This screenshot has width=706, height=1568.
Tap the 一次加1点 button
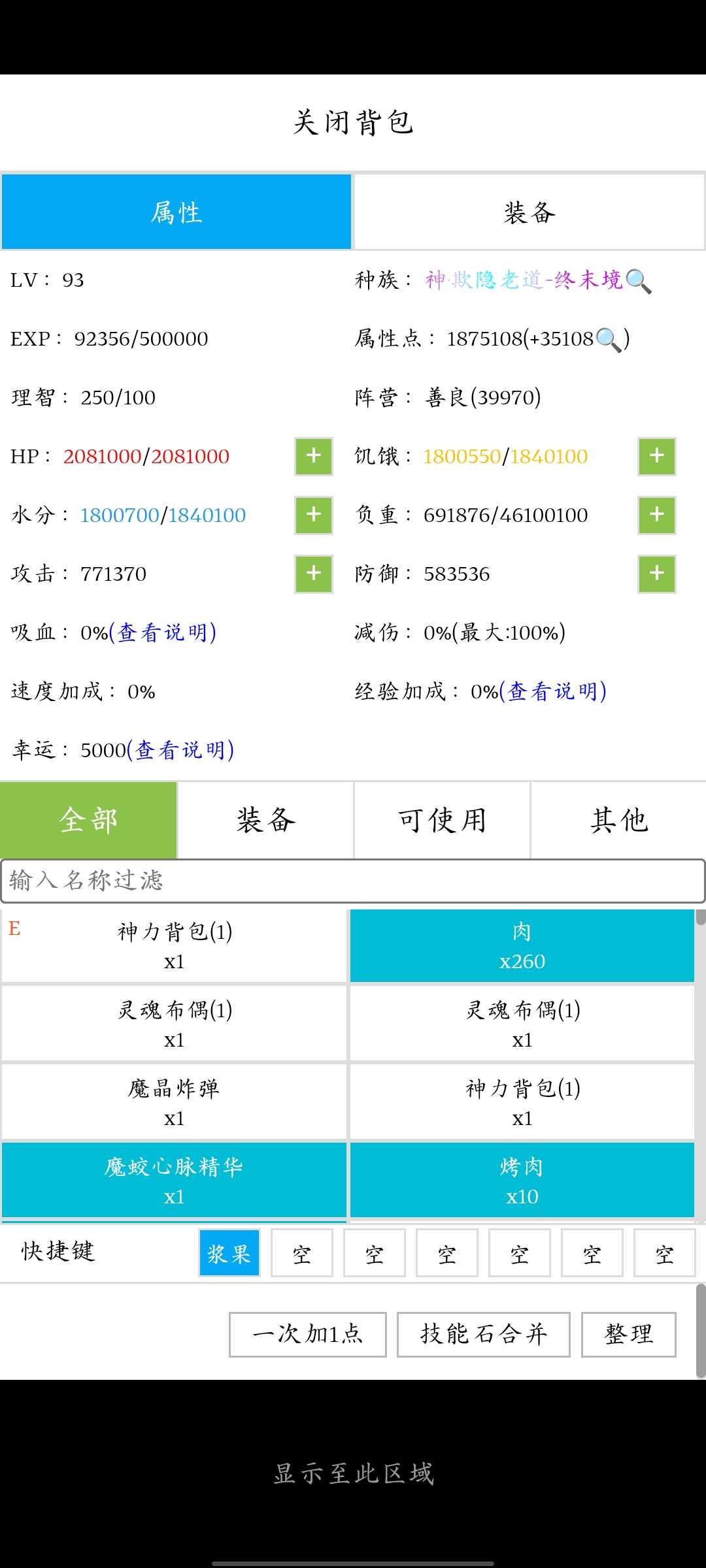click(308, 1334)
